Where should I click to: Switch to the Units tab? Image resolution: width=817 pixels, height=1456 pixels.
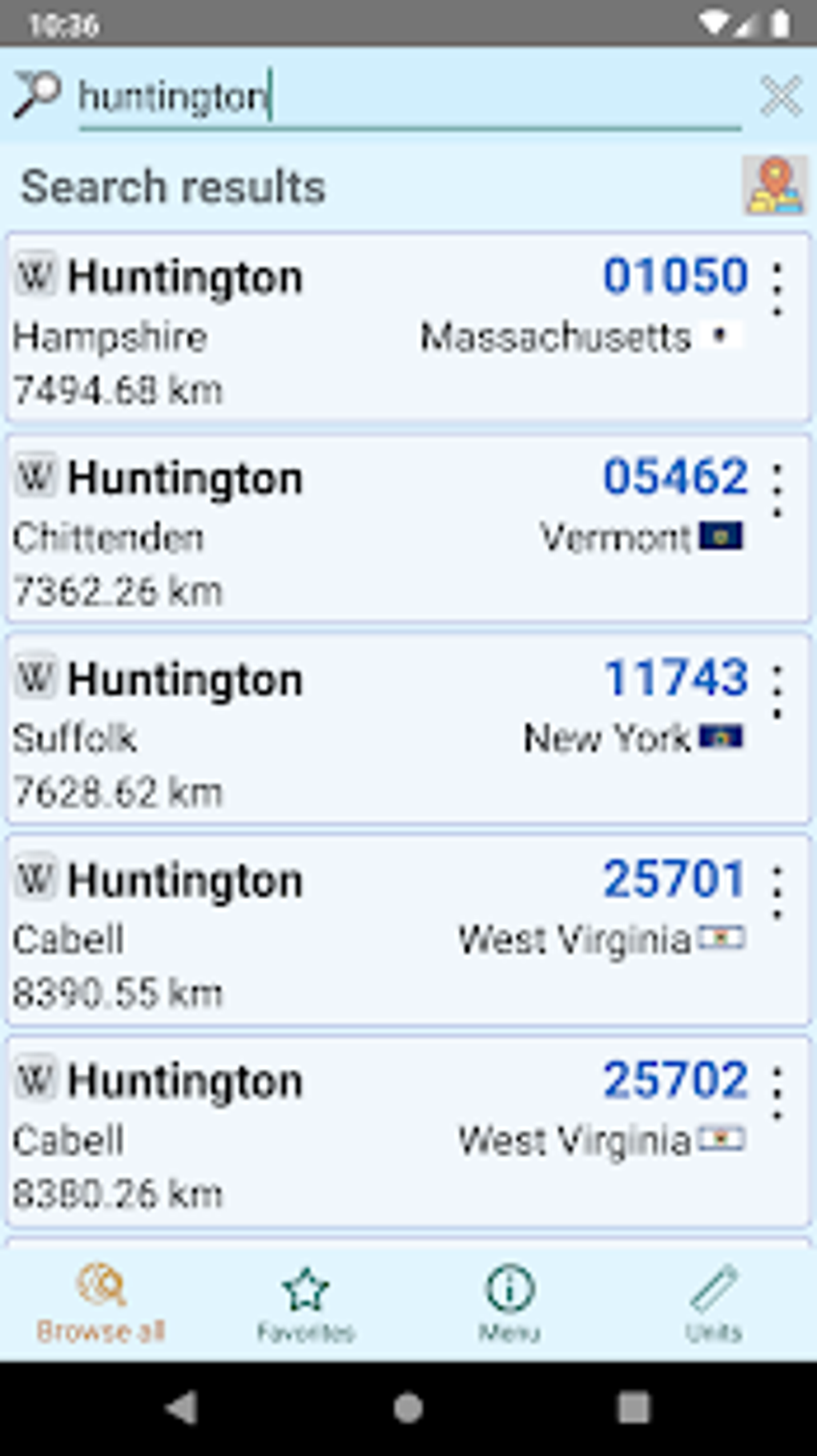pyautogui.click(x=713, y=1304)
